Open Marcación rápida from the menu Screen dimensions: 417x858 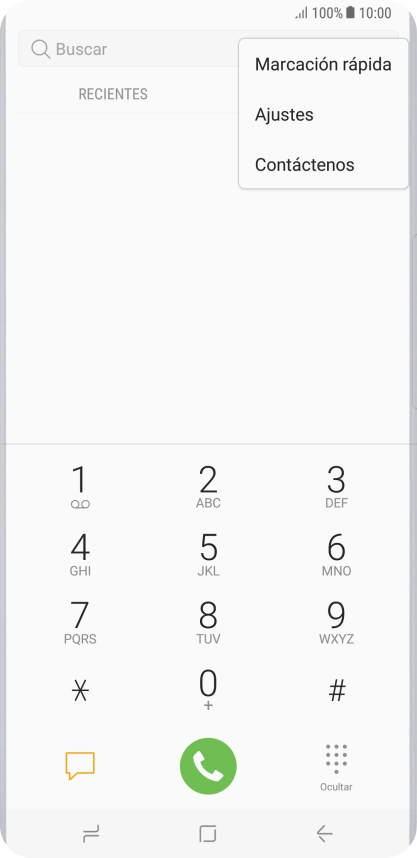(x=323, y=65)
